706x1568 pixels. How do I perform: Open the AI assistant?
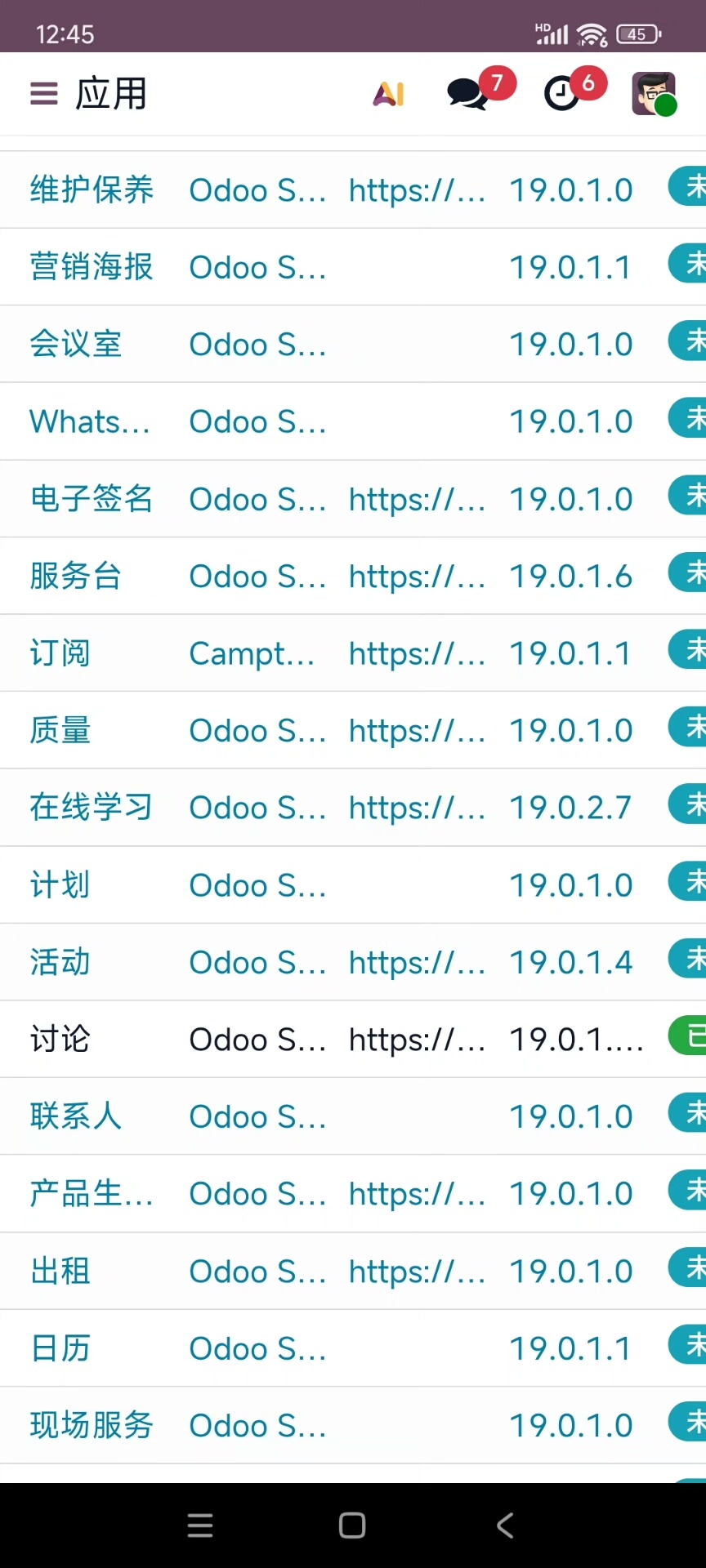coord(389,94)
